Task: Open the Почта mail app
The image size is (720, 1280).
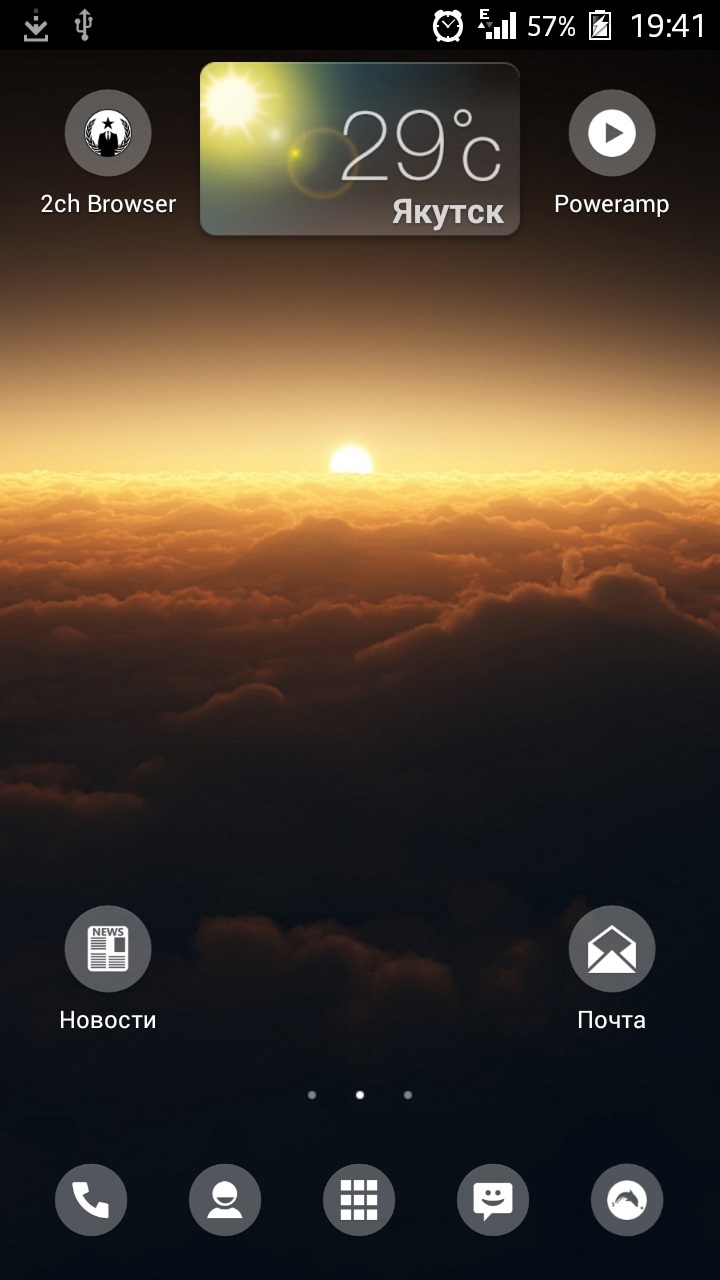Action: tap(612, 949)
